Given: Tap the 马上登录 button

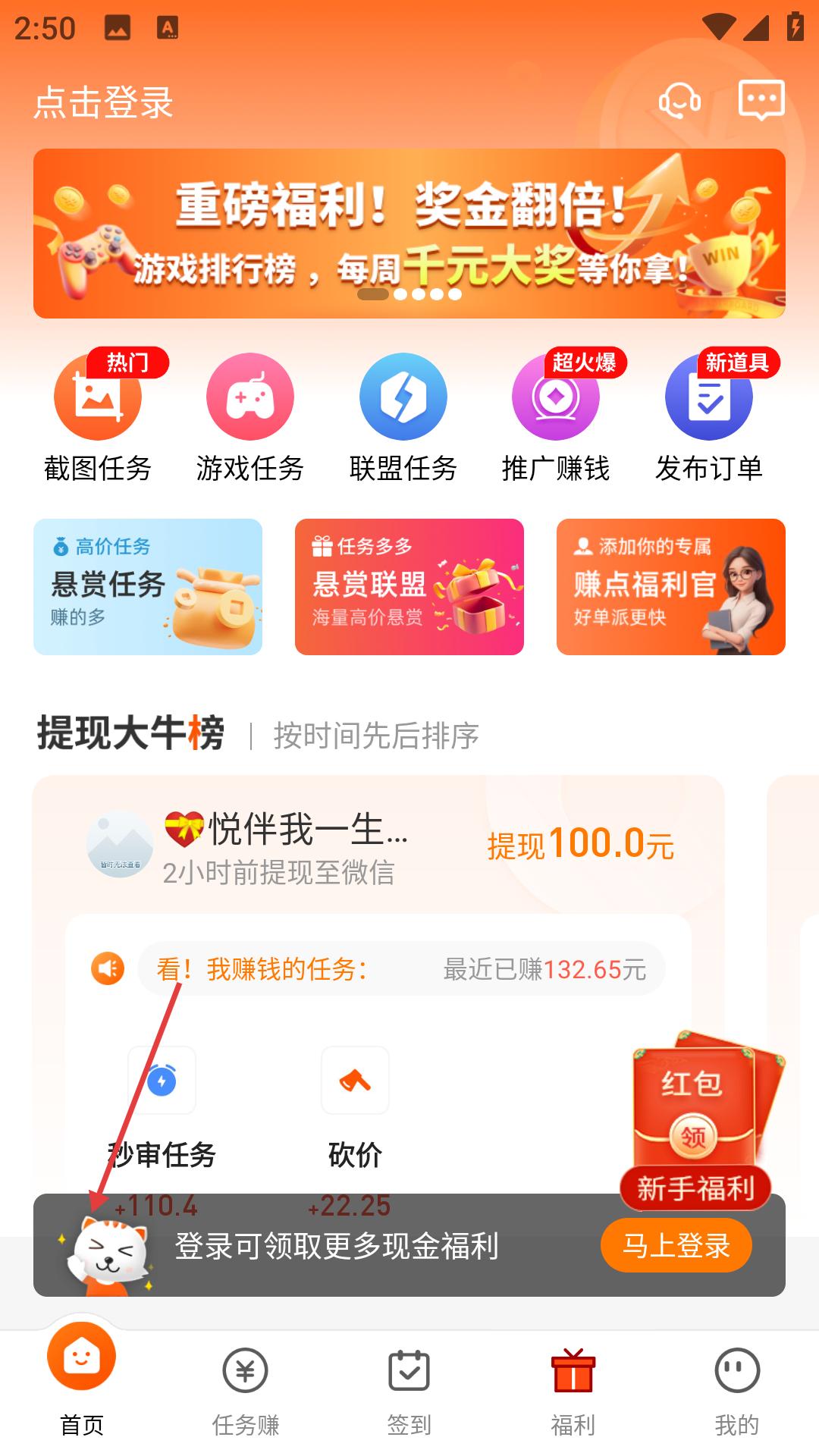Looking at the screenshot, I should click(676, 1245).
